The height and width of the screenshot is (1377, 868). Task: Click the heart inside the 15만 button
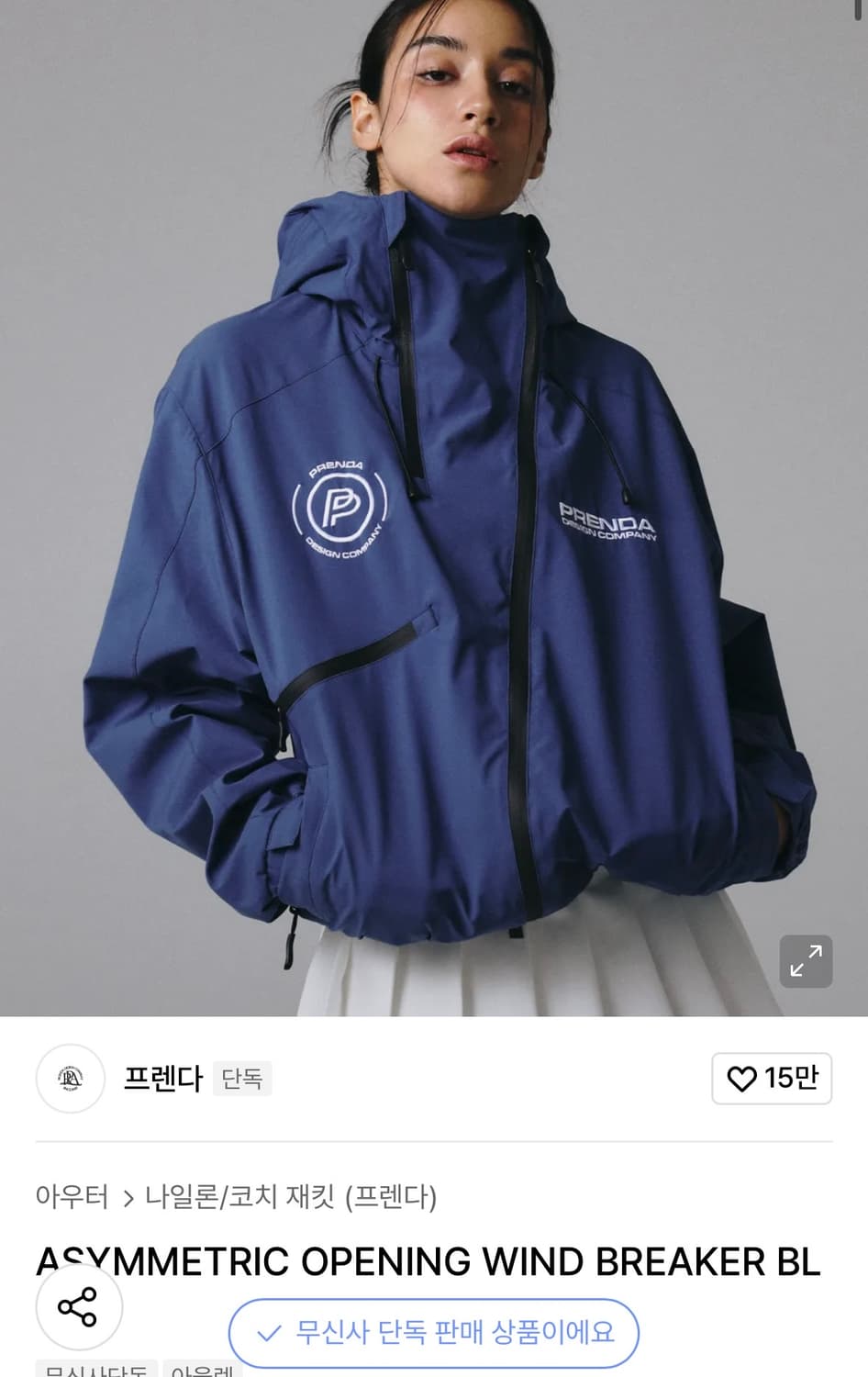pyautogui.click(x=743, y=1080)
